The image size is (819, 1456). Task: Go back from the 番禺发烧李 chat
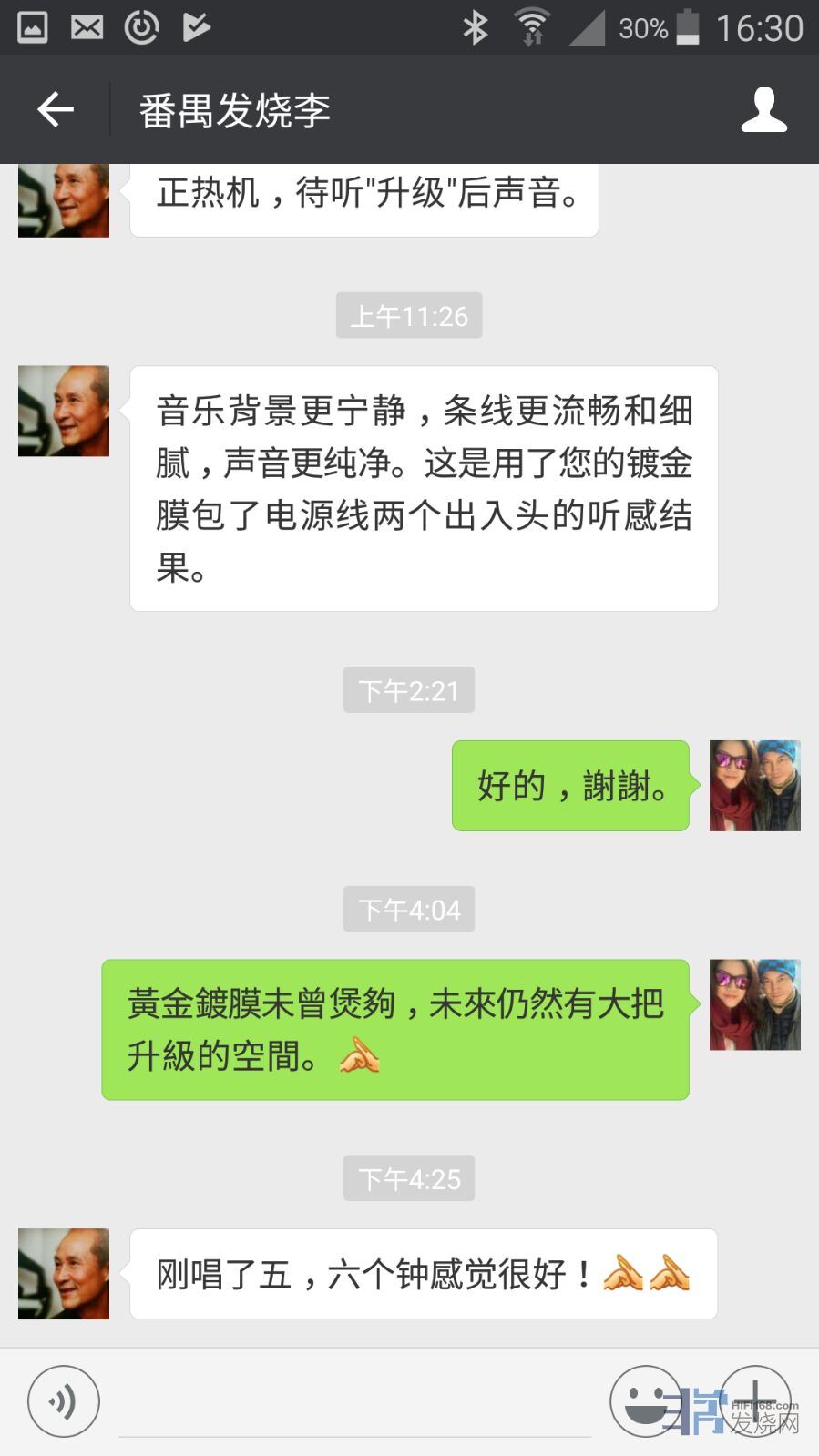(55, 109)
